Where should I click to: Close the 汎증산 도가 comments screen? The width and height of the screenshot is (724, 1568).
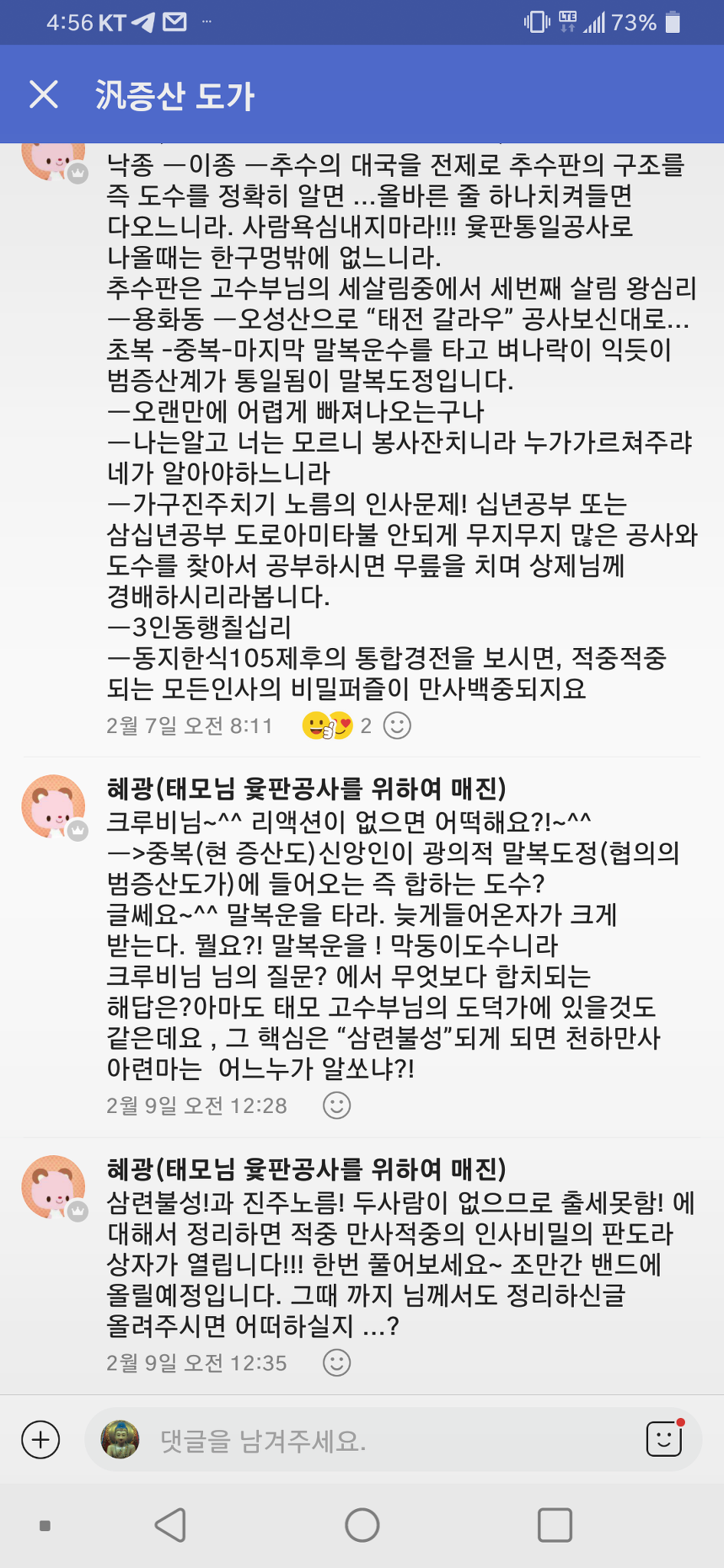click(44, 95)
